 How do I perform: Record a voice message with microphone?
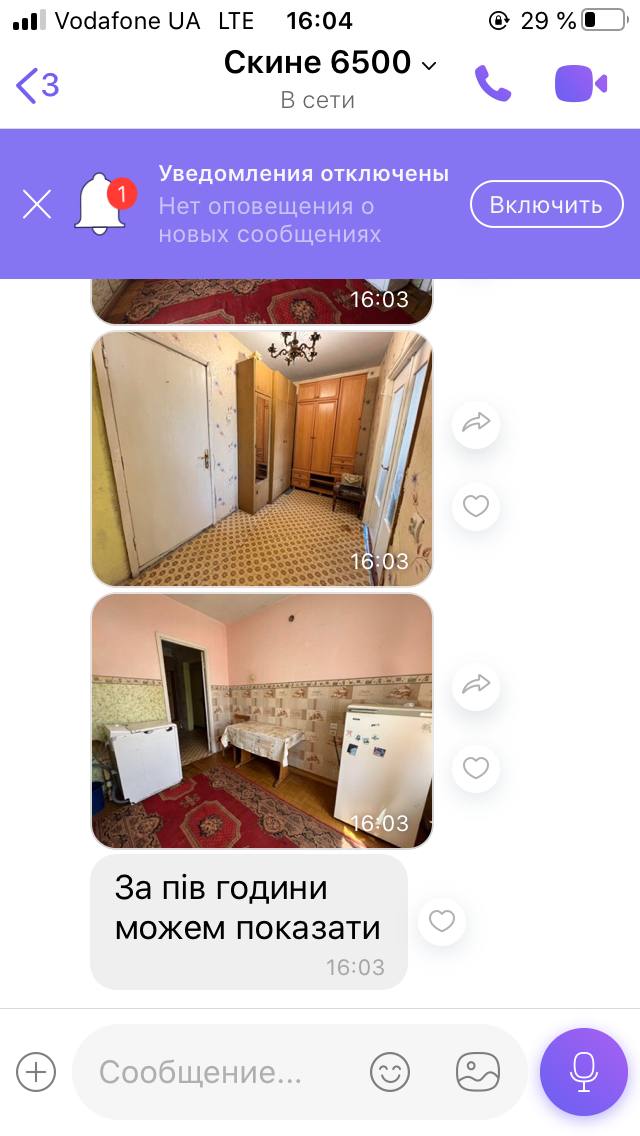click(x=583, y=1072)
